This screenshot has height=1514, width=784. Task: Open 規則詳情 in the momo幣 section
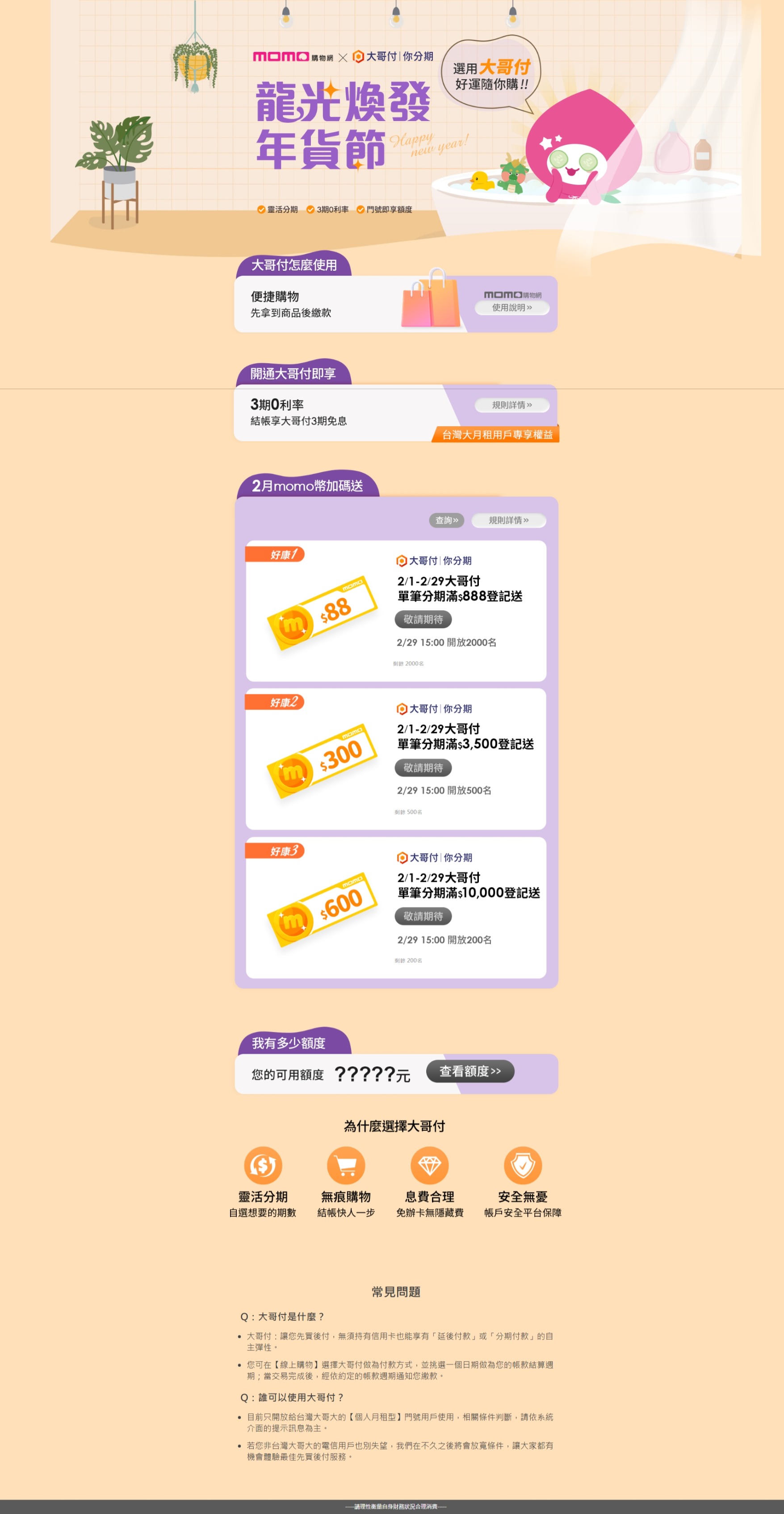[x=509, y=520]
